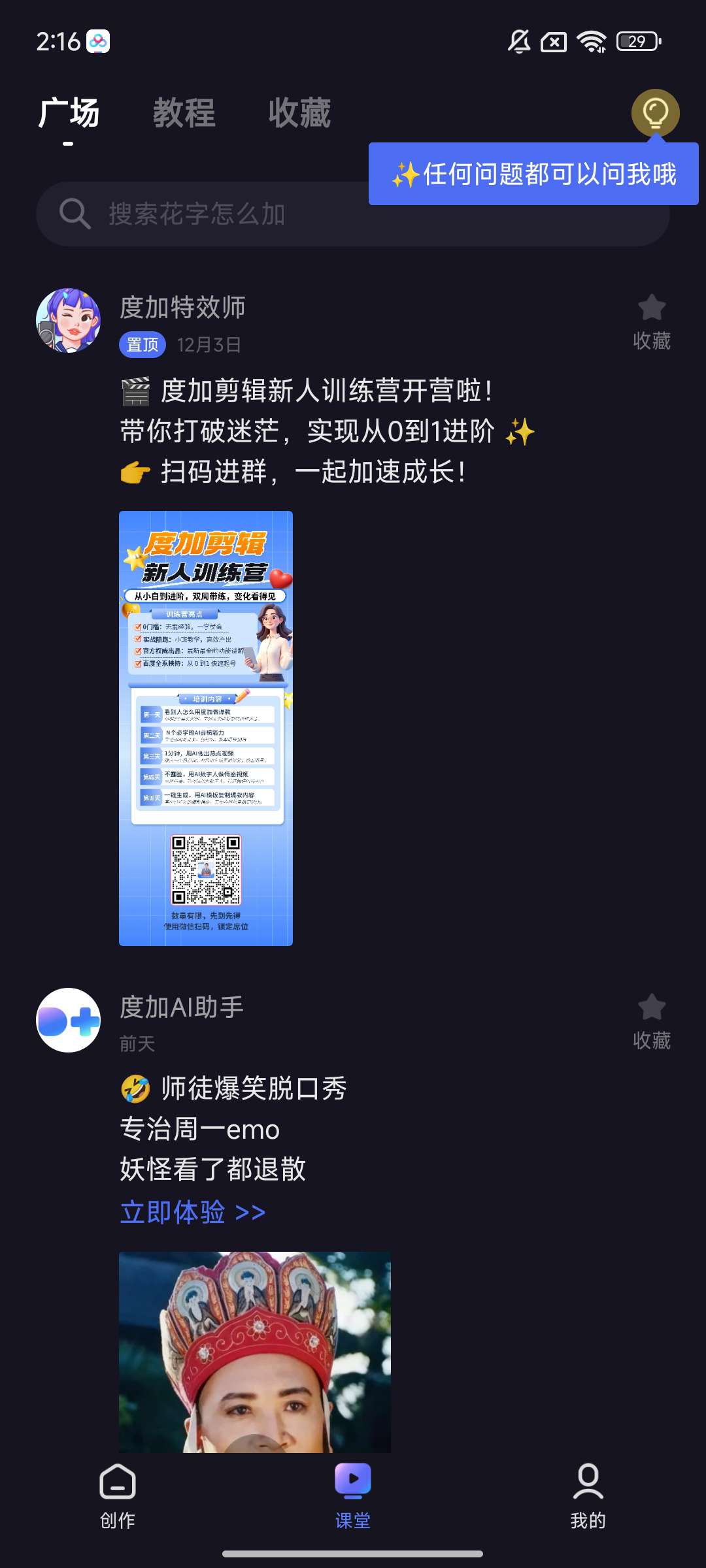
Task: Open the 新人训练营 poster image
Action: point(206,728)
